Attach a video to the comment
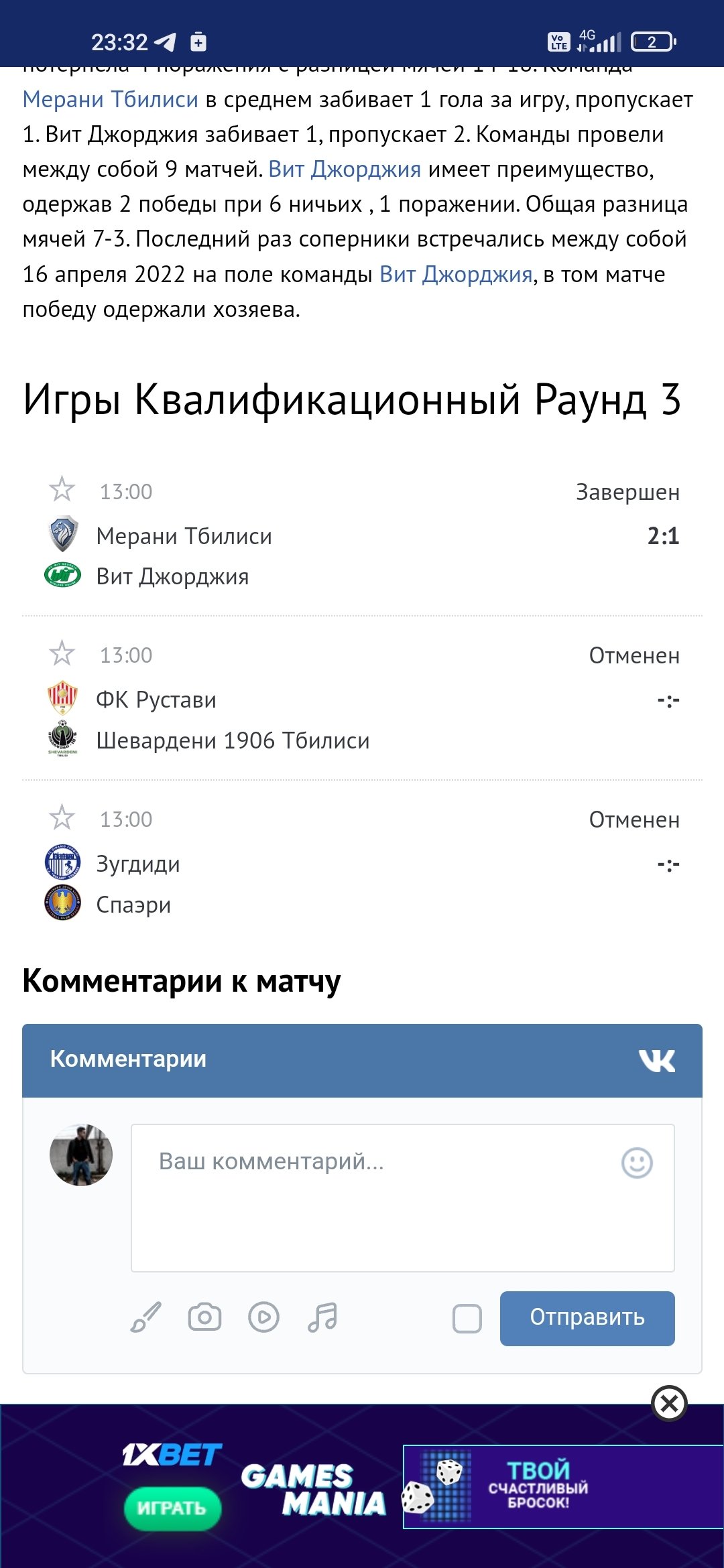724x1568 pixels. [263, 1317]
